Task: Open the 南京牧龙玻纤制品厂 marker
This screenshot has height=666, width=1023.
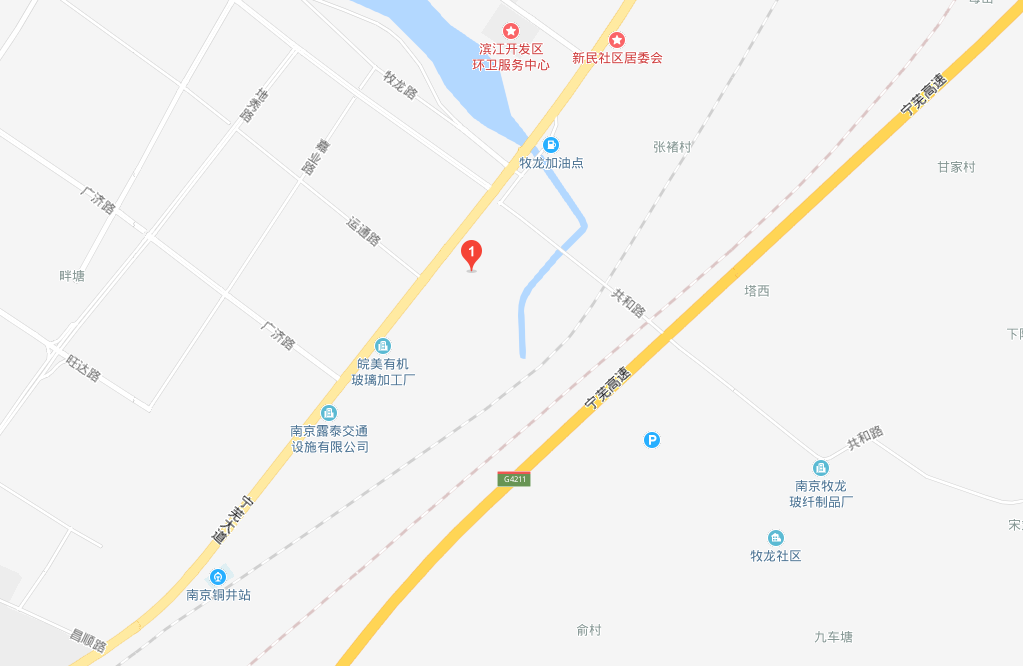Action: 821,468
